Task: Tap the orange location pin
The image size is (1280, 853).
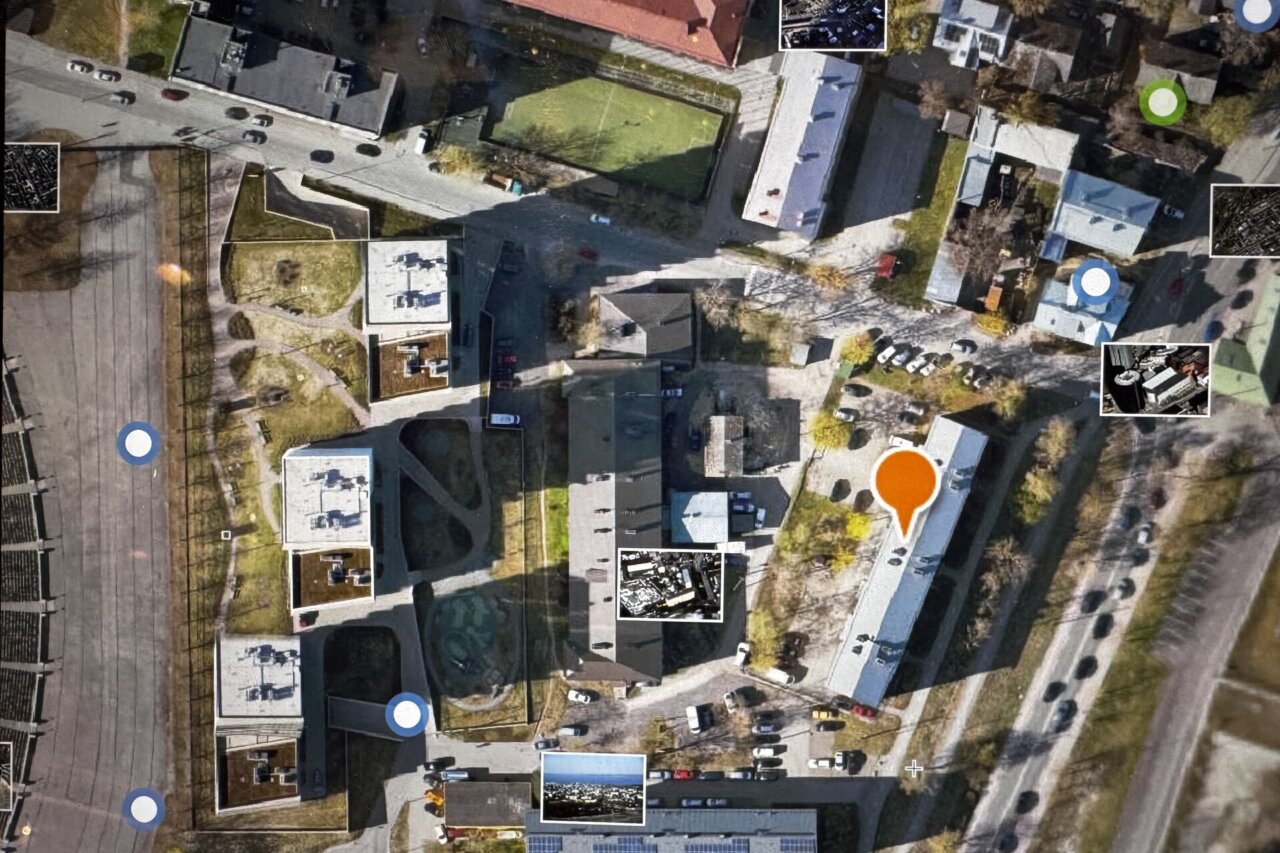Action: point(905,481)
